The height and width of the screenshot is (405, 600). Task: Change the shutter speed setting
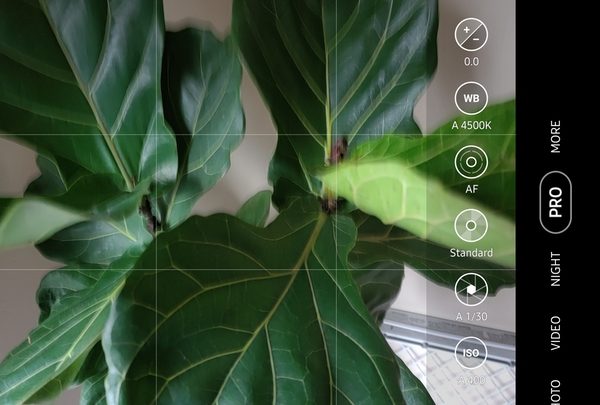coord(471,290)
